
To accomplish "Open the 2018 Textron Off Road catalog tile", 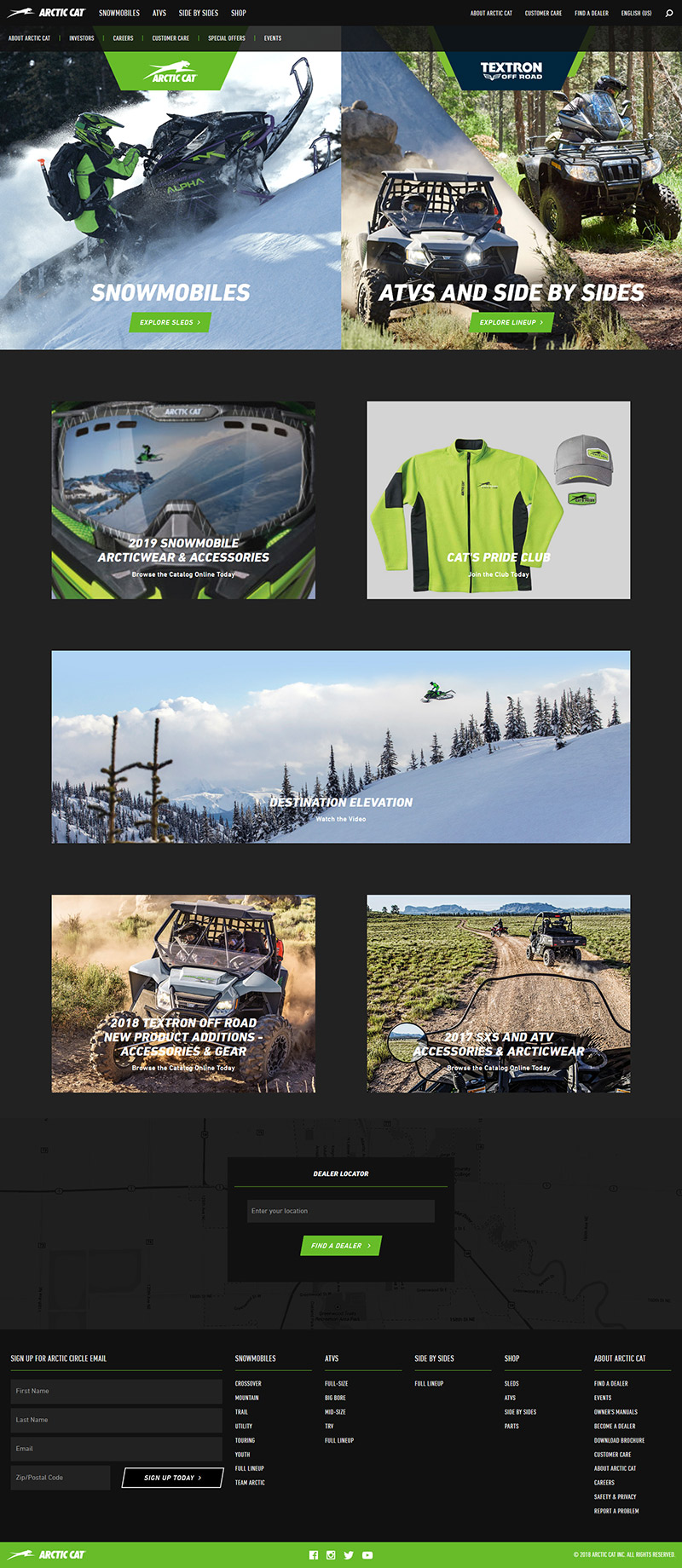I will [183, 994].
